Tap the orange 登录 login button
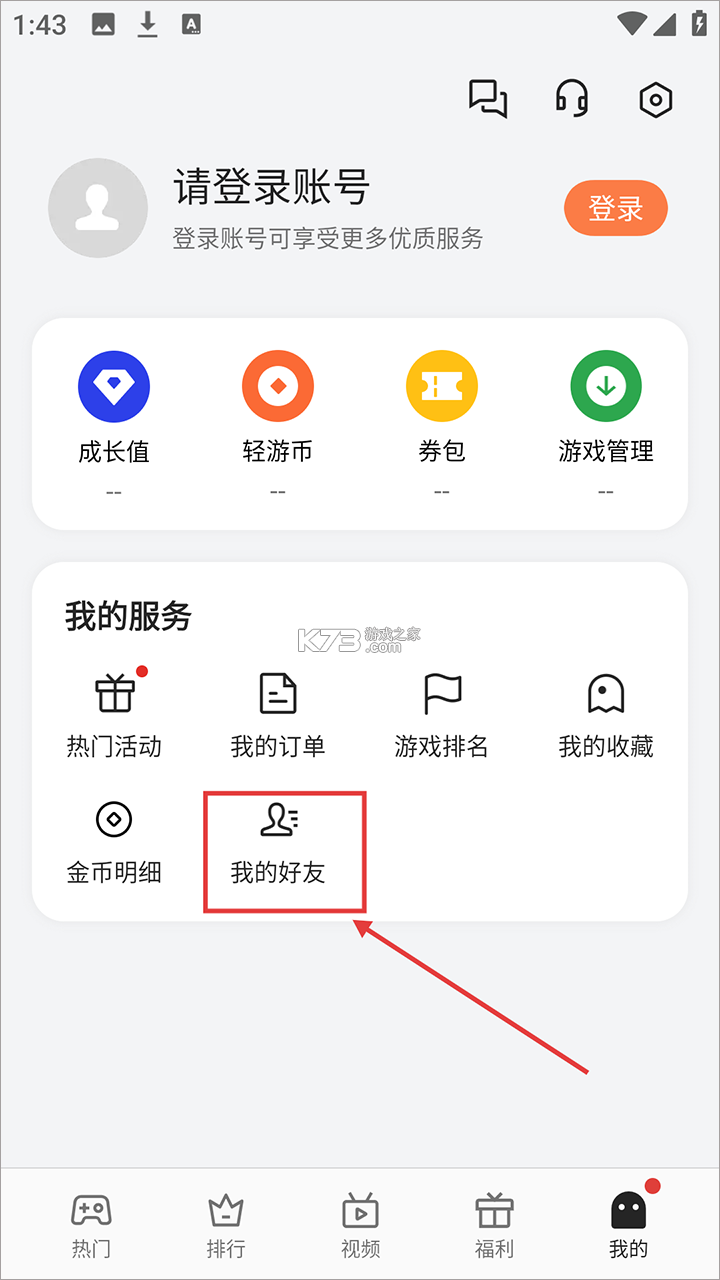 coord(616,208)
